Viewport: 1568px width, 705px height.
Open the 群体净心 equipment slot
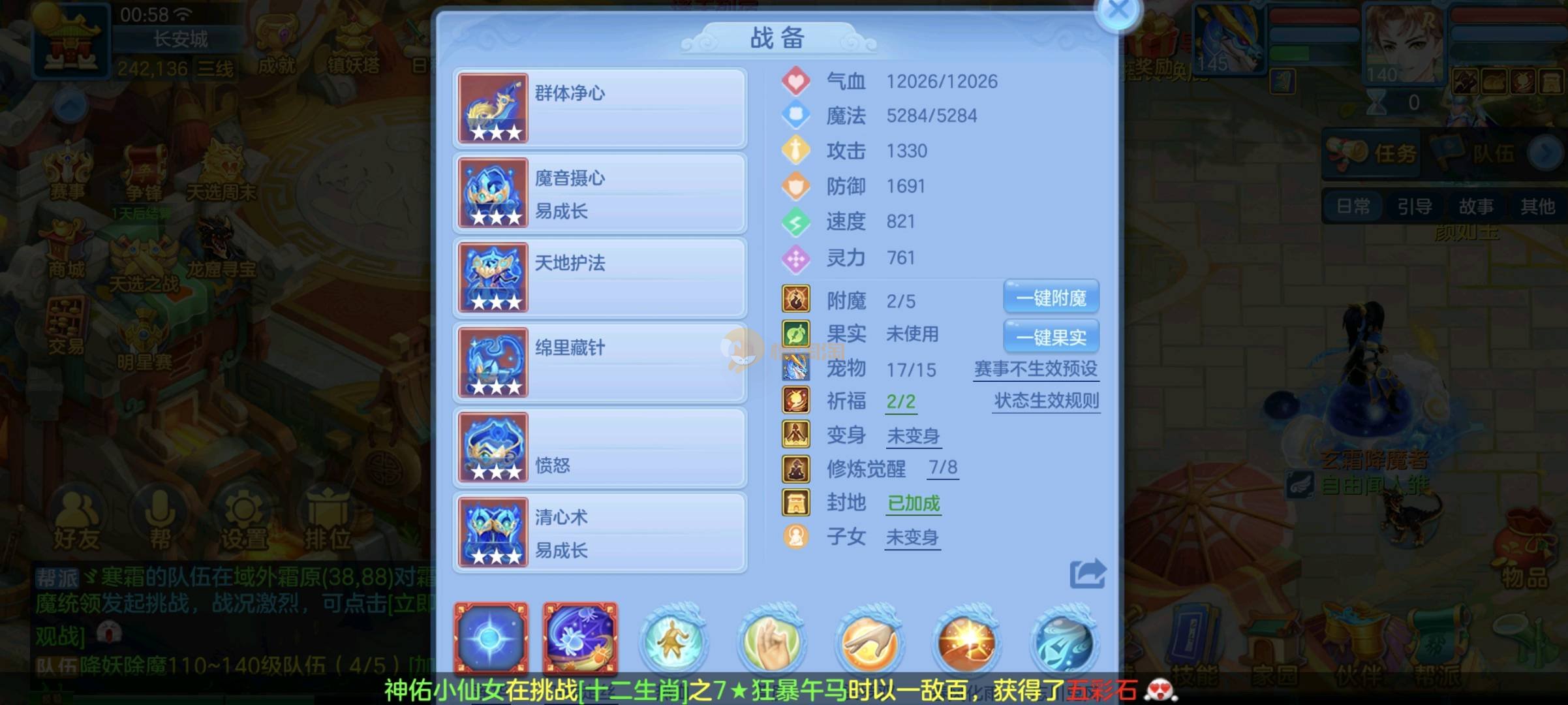600,108
